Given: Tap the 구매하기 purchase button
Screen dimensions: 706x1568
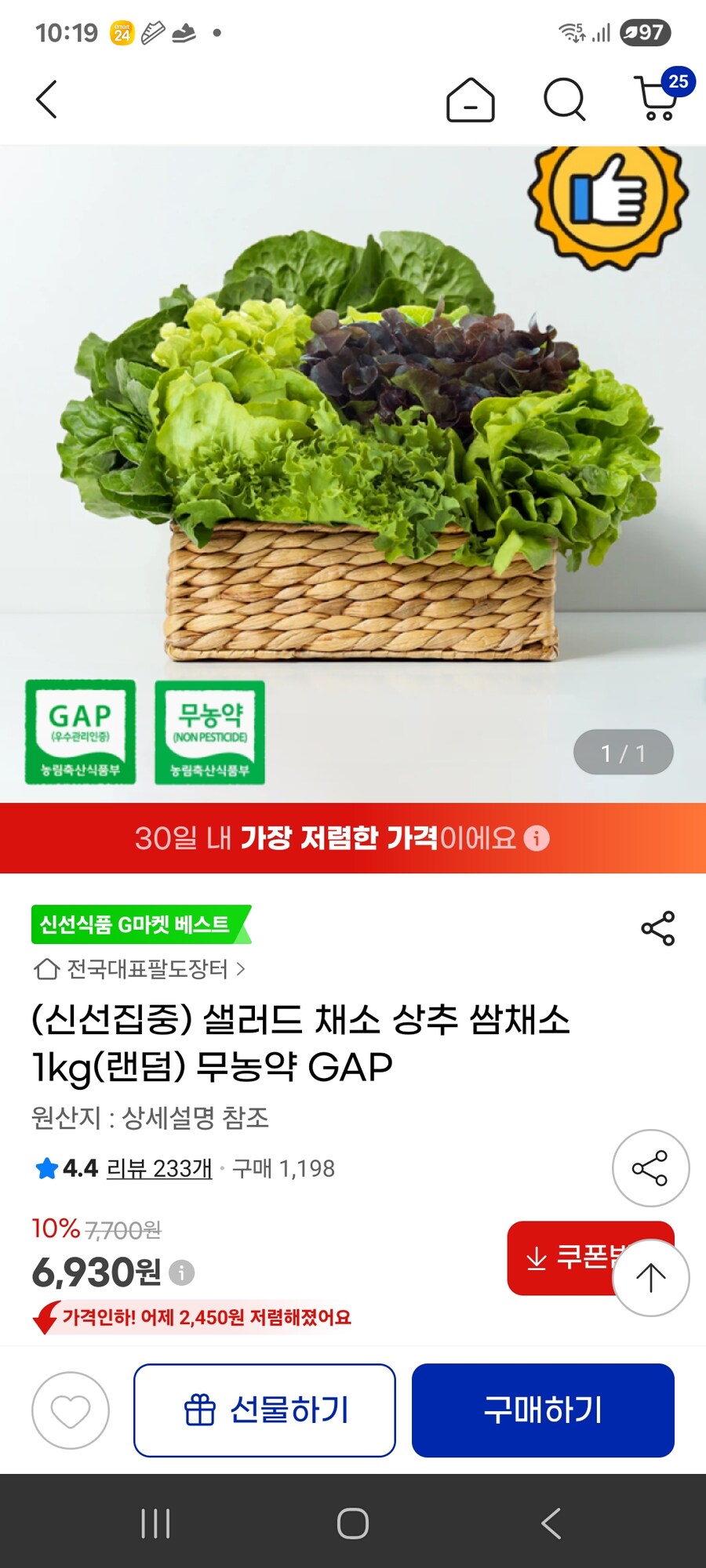Looking at the screenshot, I should (543, 1411).
